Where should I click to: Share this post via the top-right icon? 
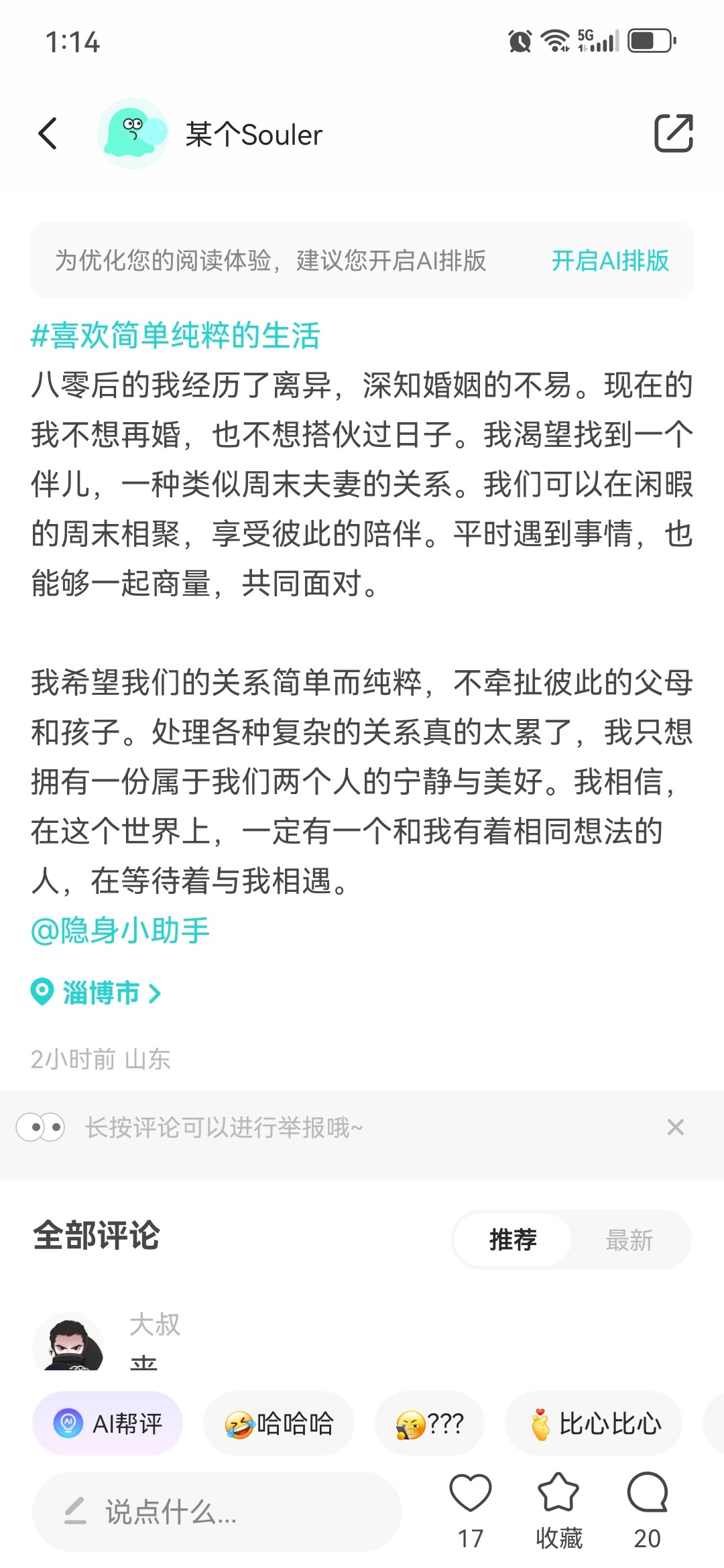click(673, 133)
